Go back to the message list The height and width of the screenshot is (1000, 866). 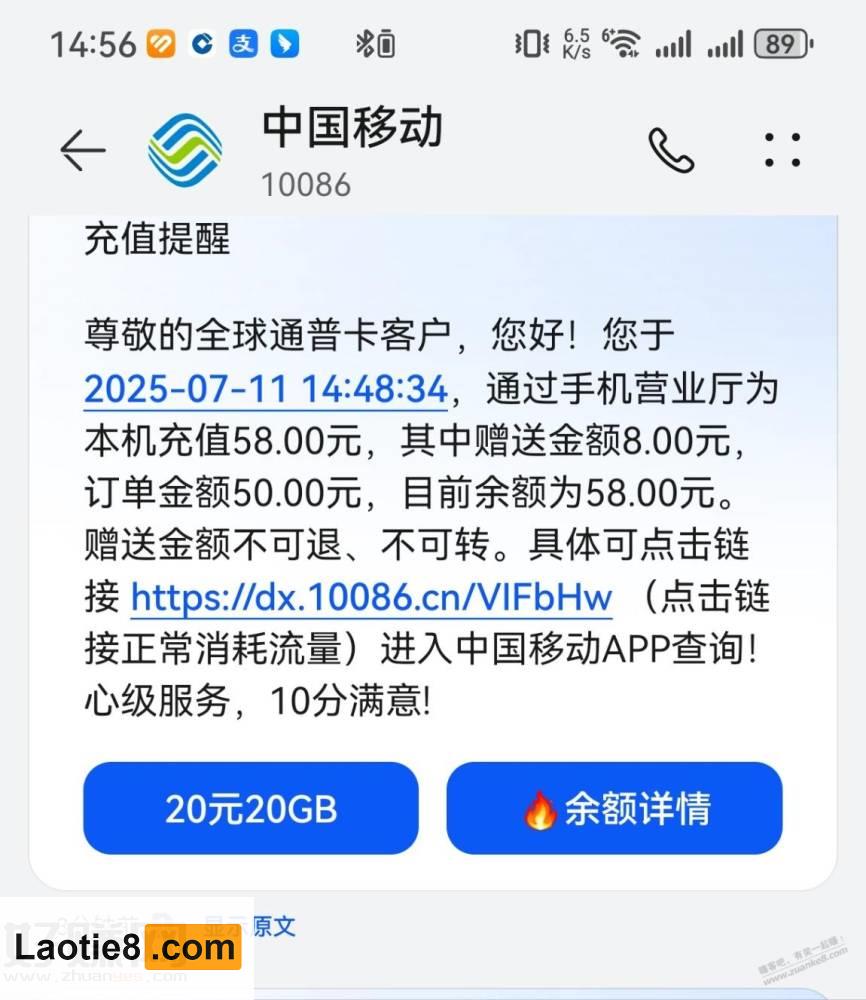click(82, 150)
